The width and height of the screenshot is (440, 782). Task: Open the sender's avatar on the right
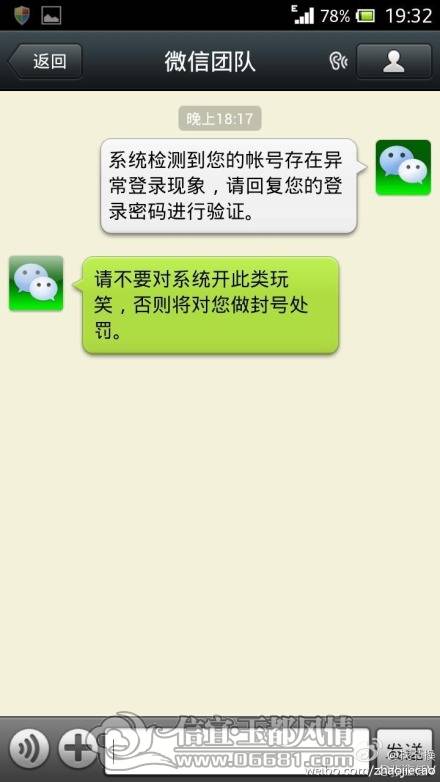pos(403,168)
